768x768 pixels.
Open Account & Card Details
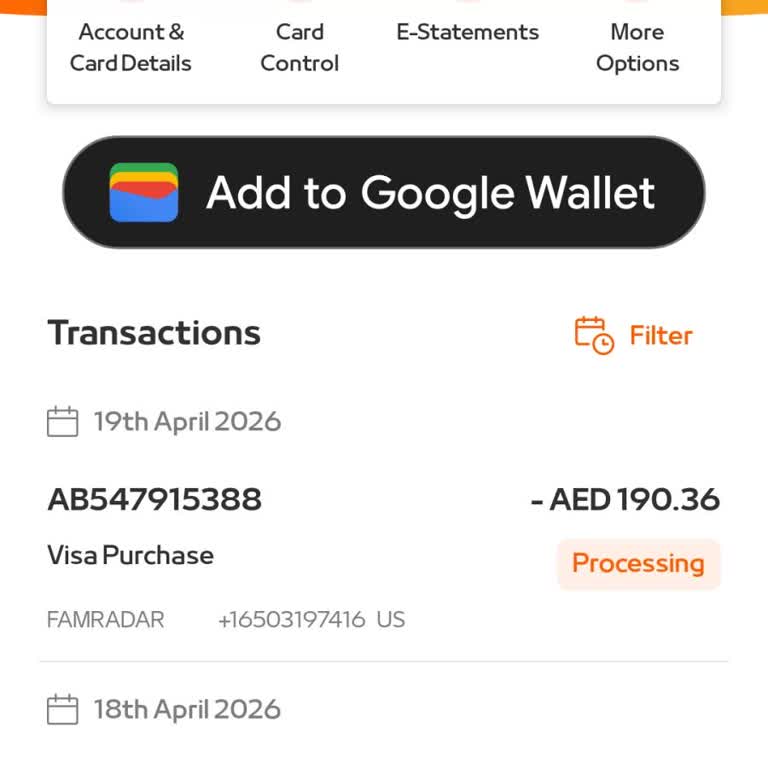[x=130, y=47]
